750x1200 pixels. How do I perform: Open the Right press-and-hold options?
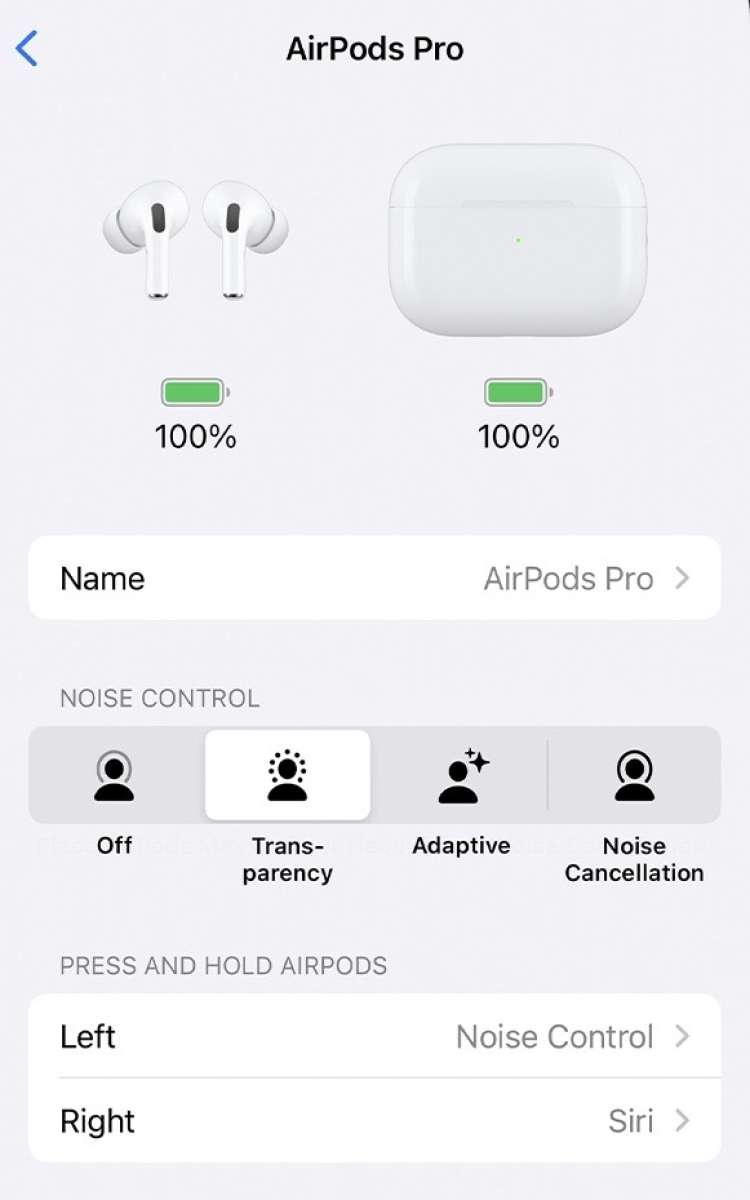pyautogui.click(x=375, y=1121)
